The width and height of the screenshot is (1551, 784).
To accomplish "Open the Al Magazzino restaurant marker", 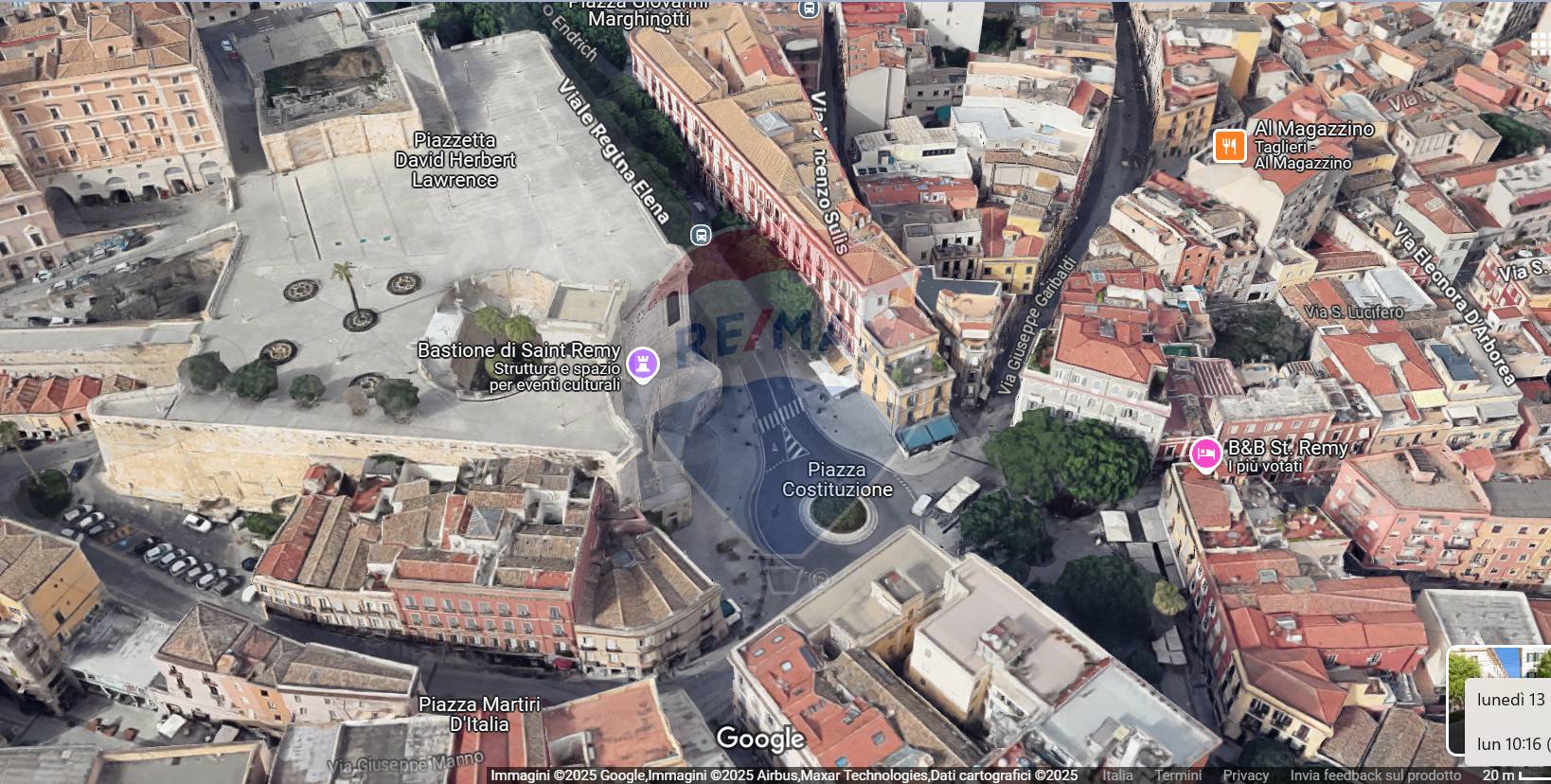I will coord(1229,146).
